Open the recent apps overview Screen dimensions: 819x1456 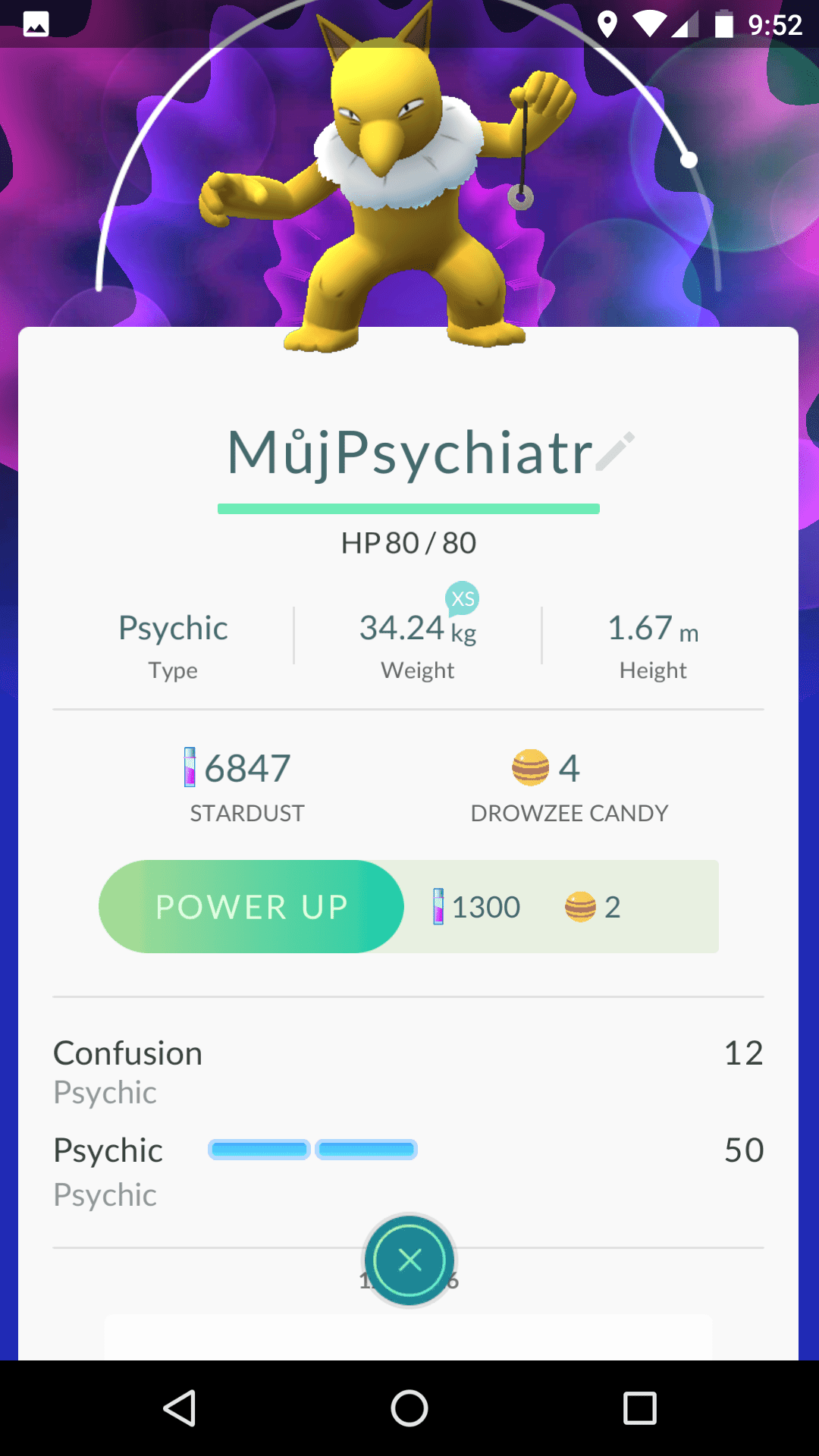pos(639,1408)
